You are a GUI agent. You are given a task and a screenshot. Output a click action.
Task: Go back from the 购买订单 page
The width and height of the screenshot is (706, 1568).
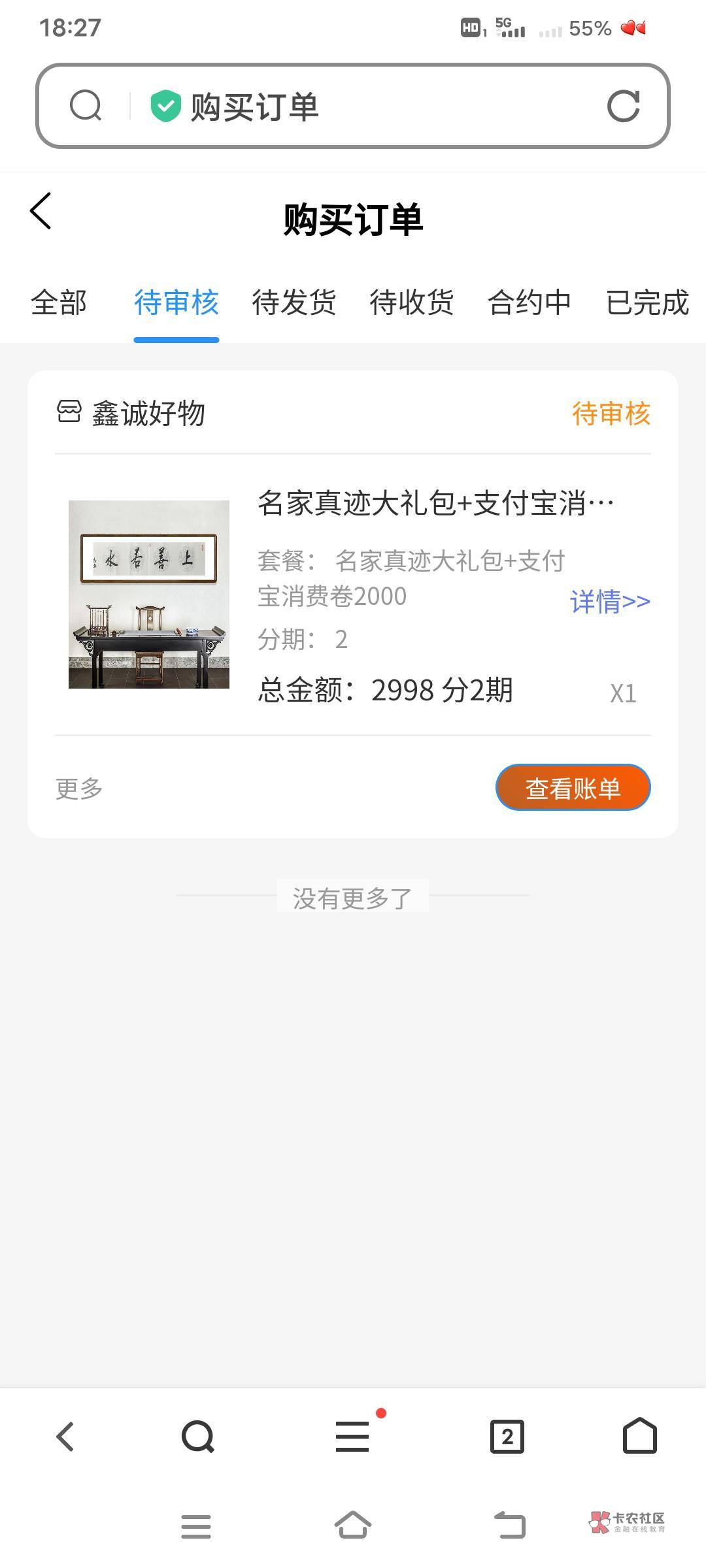(41, 211)
